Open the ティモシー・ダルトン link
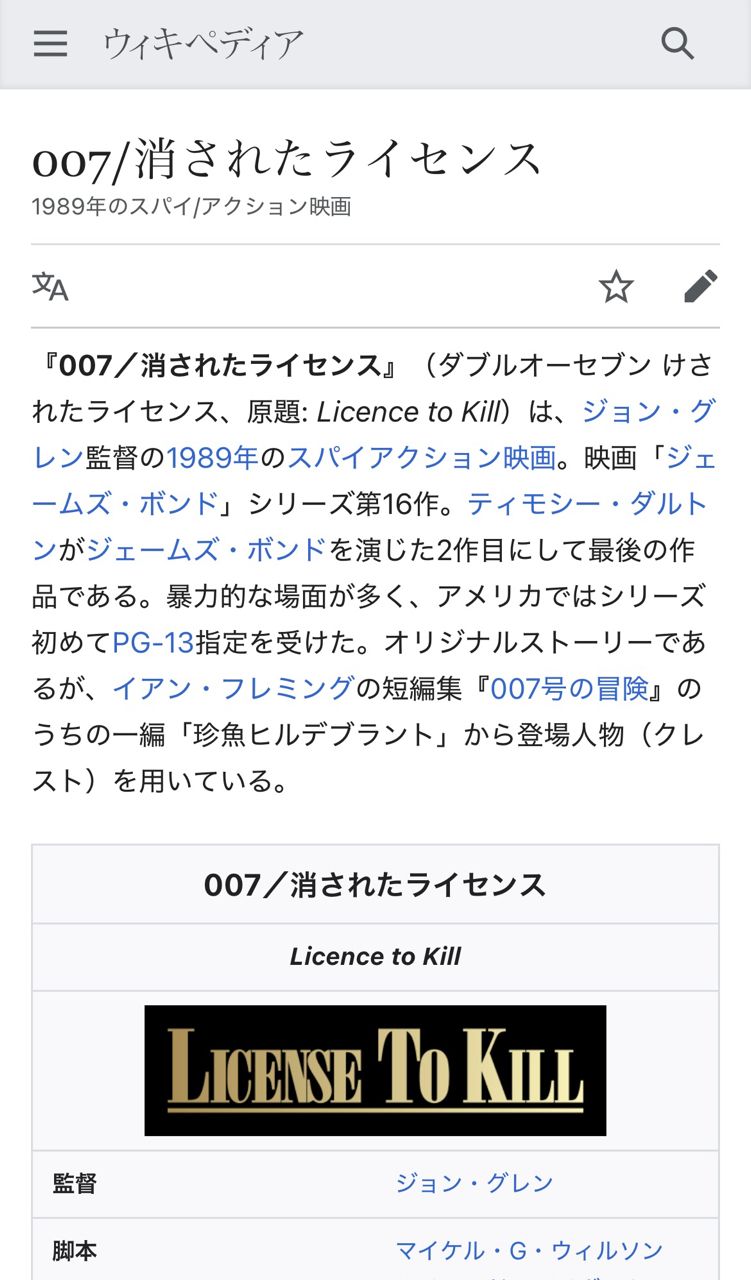This screenshot has height=1280, width=751. tap(588, 504)
